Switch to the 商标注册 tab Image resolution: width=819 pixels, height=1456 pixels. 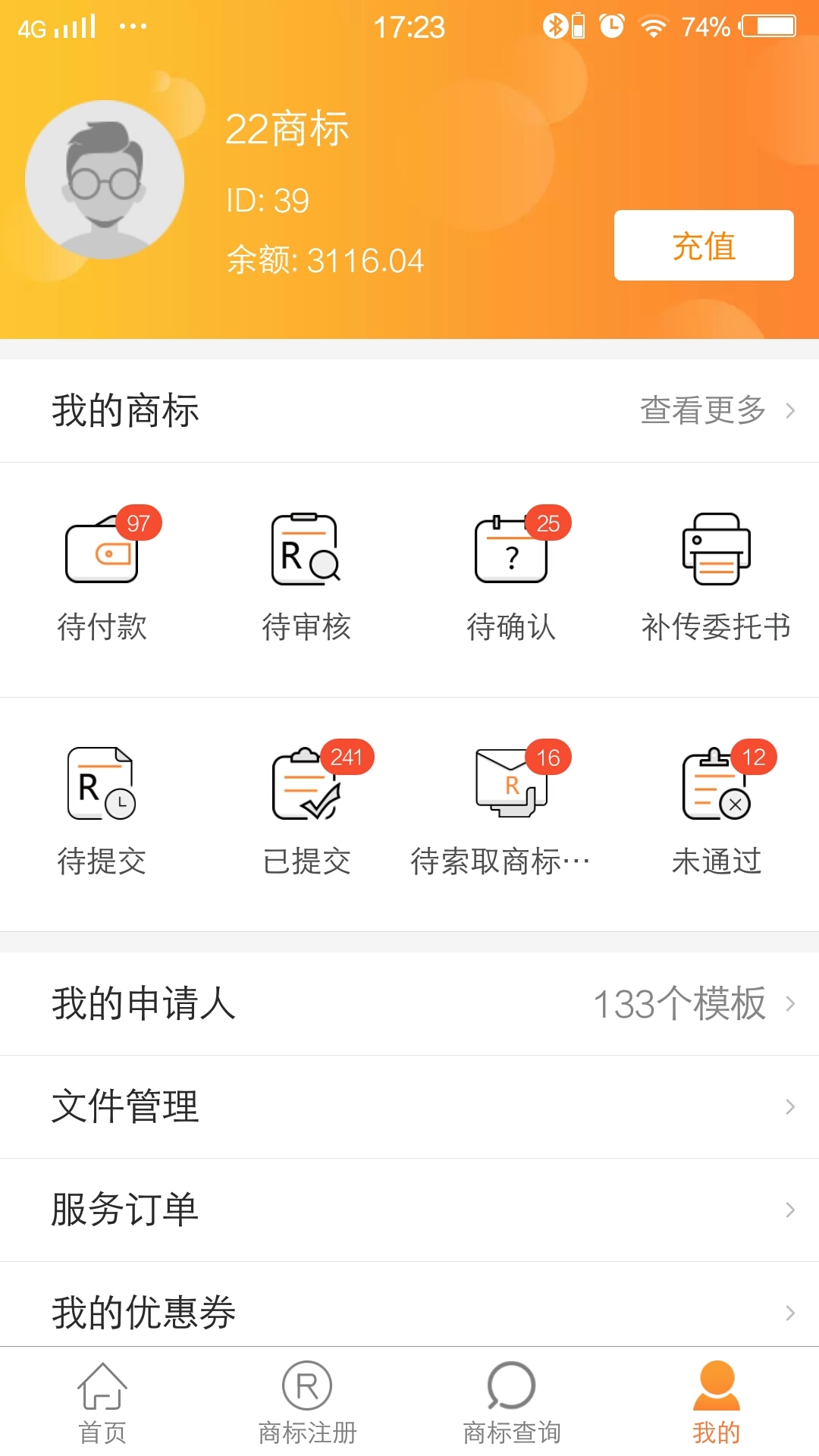307,1403
